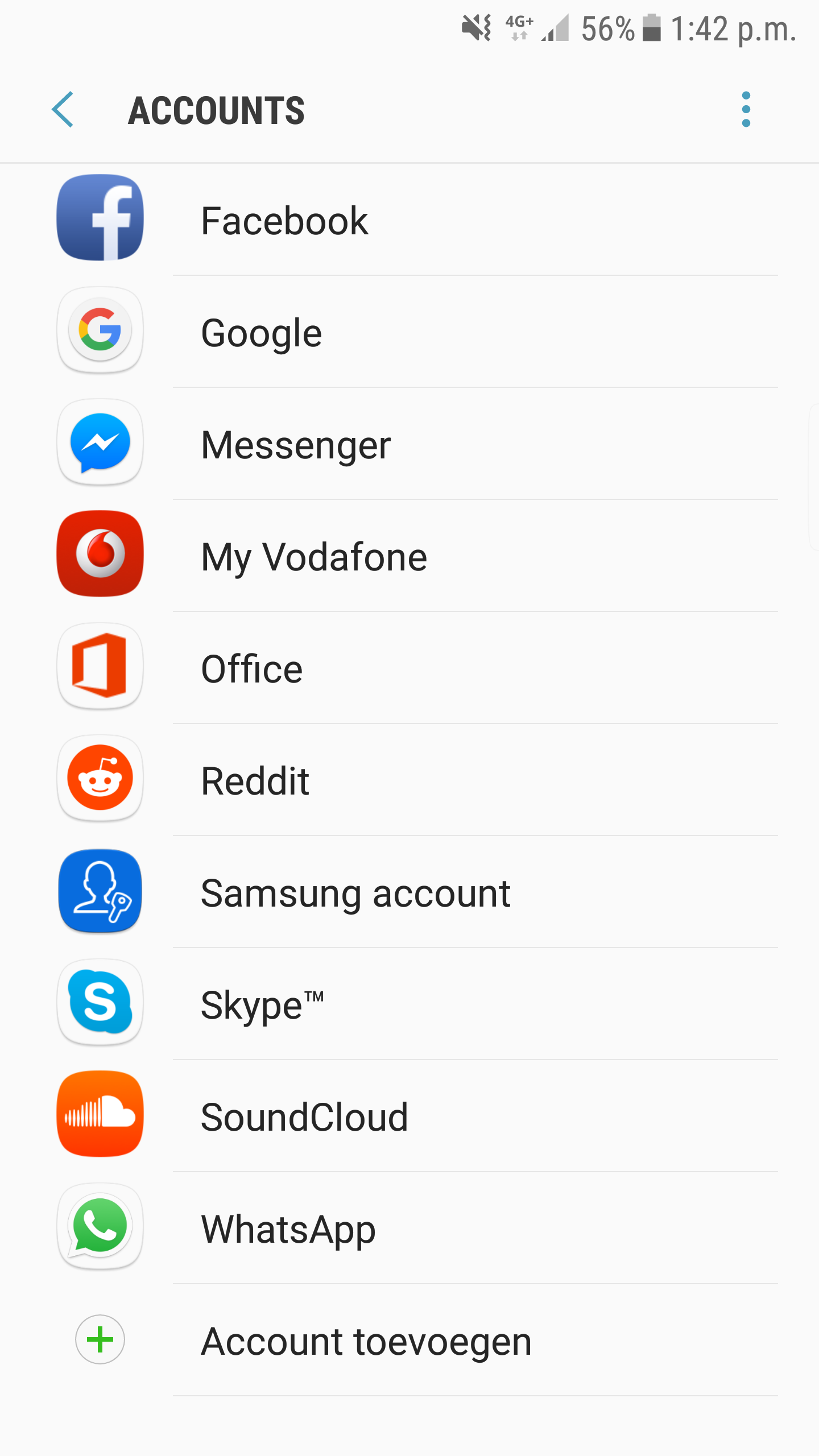Viewport: 819px width, 1456px height.
Task: Open the Office account entry
Action: click(409, 668)
